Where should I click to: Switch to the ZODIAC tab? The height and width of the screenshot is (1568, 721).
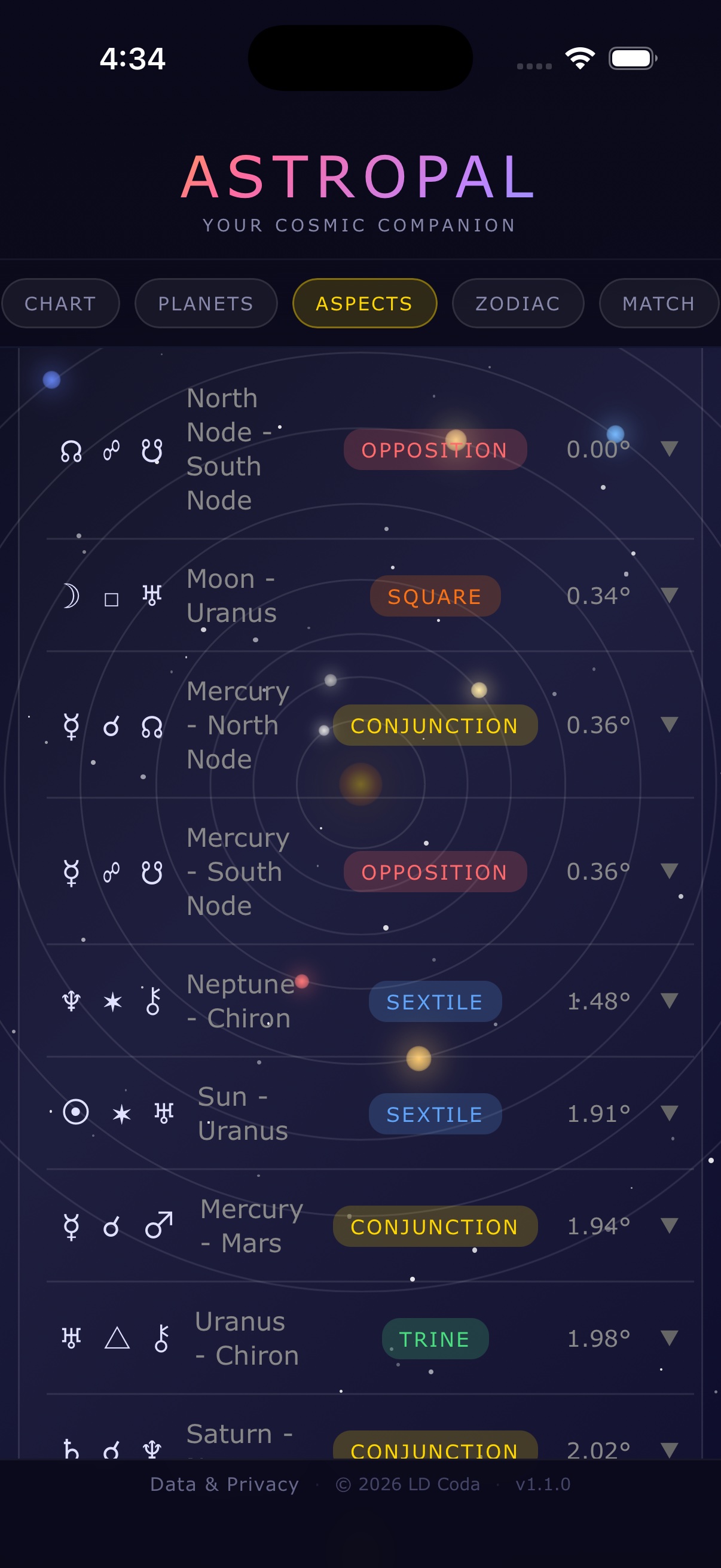517,303
